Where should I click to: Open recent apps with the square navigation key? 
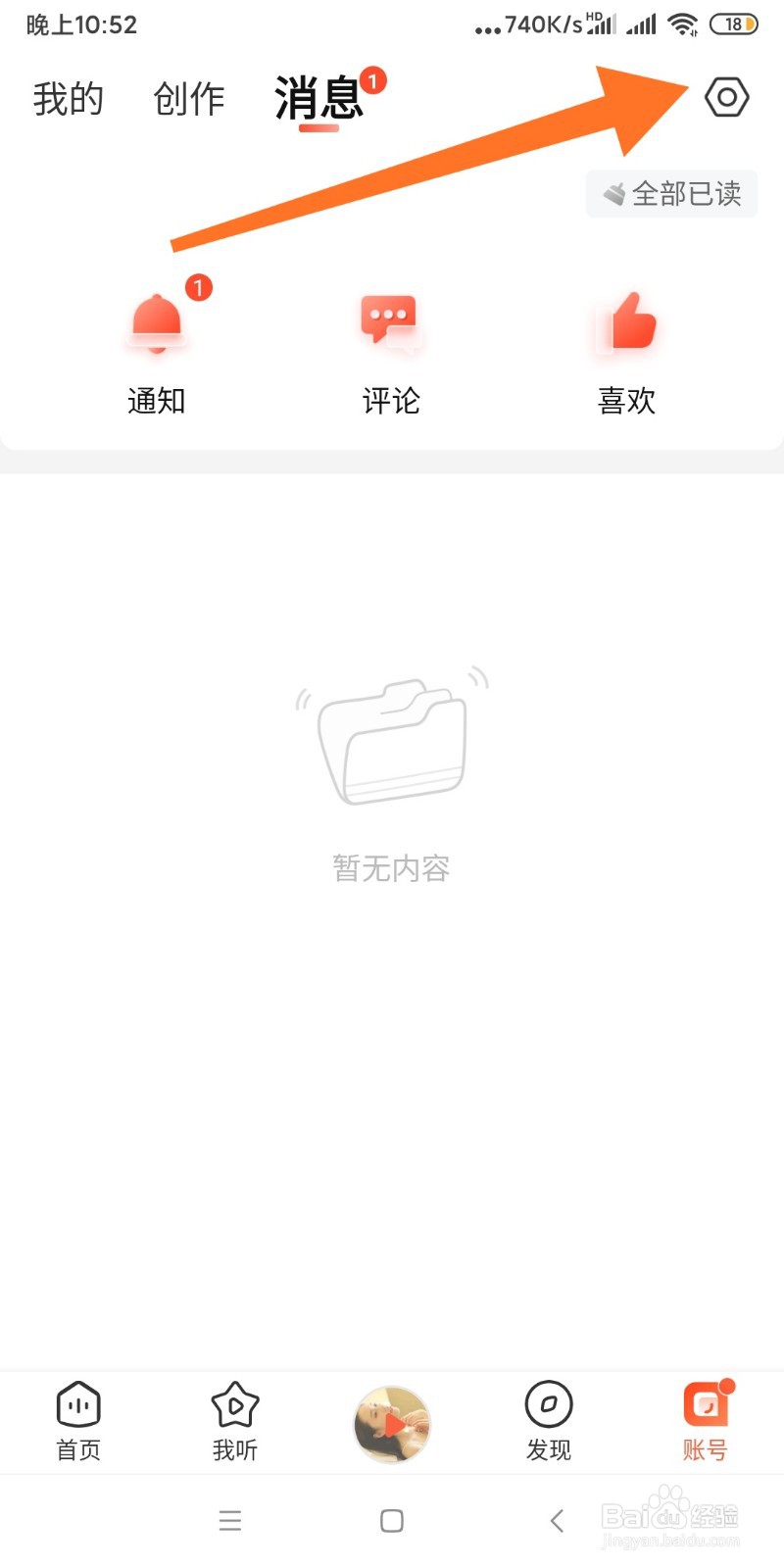[391, 1520]
